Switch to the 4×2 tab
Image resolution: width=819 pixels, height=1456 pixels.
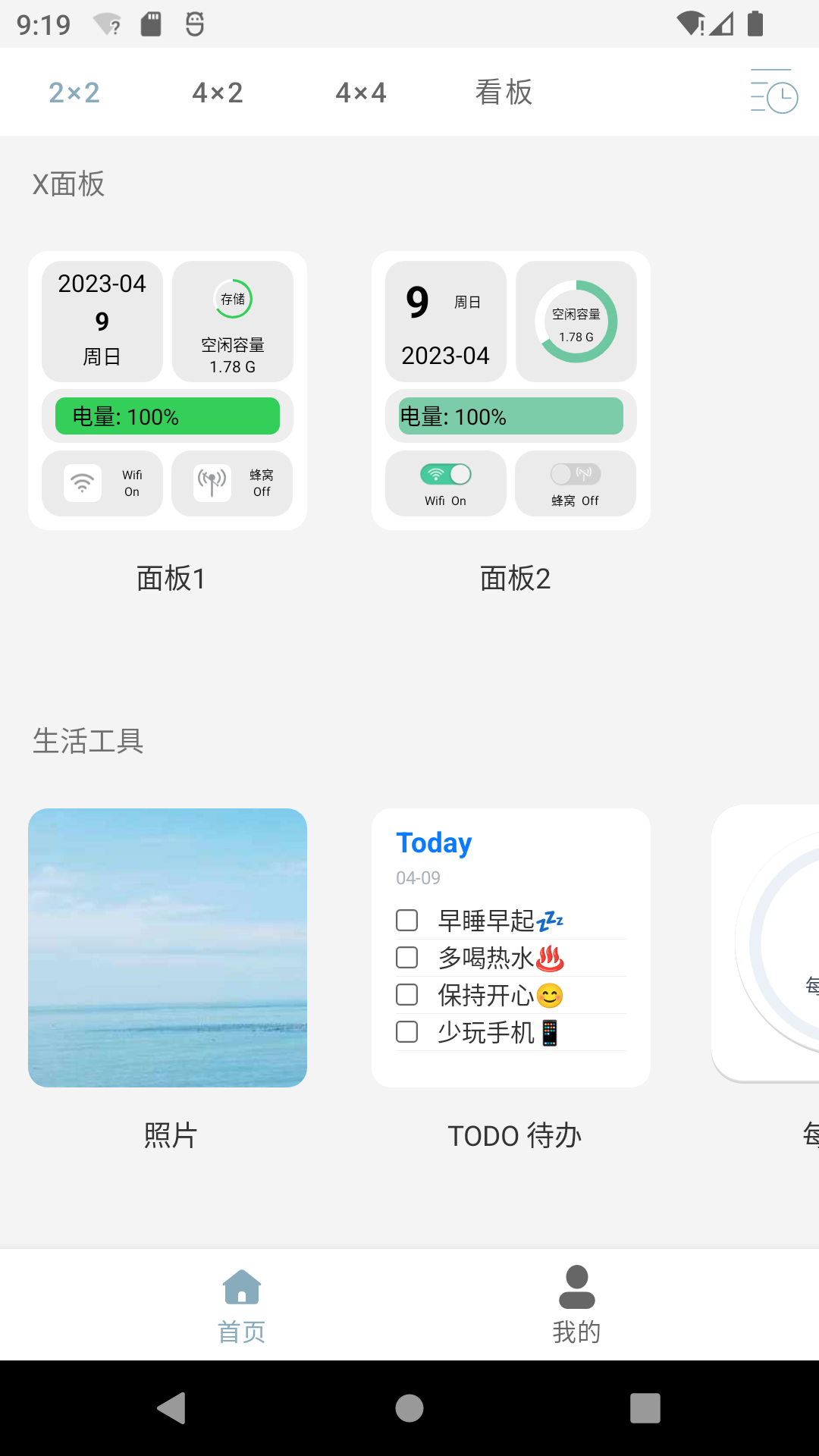216,92
